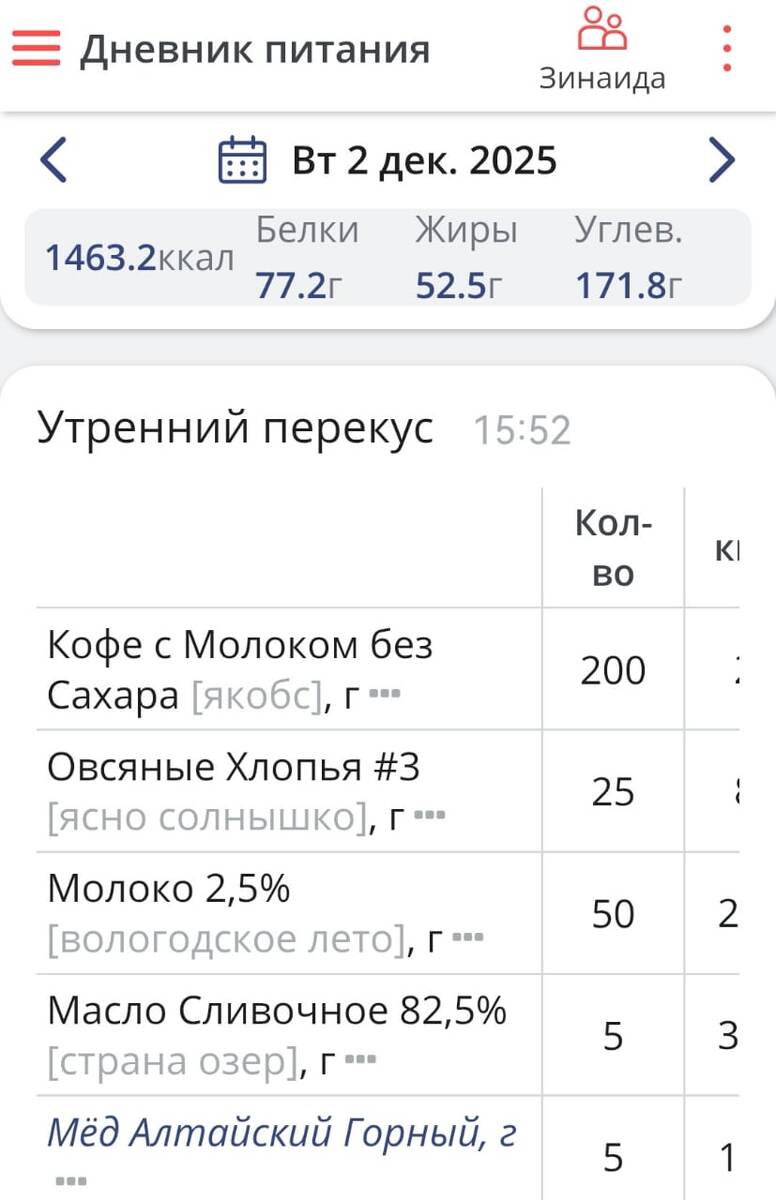Open the three-dot overflow menu
This screenshot has height=1200, width=776.
726,44
